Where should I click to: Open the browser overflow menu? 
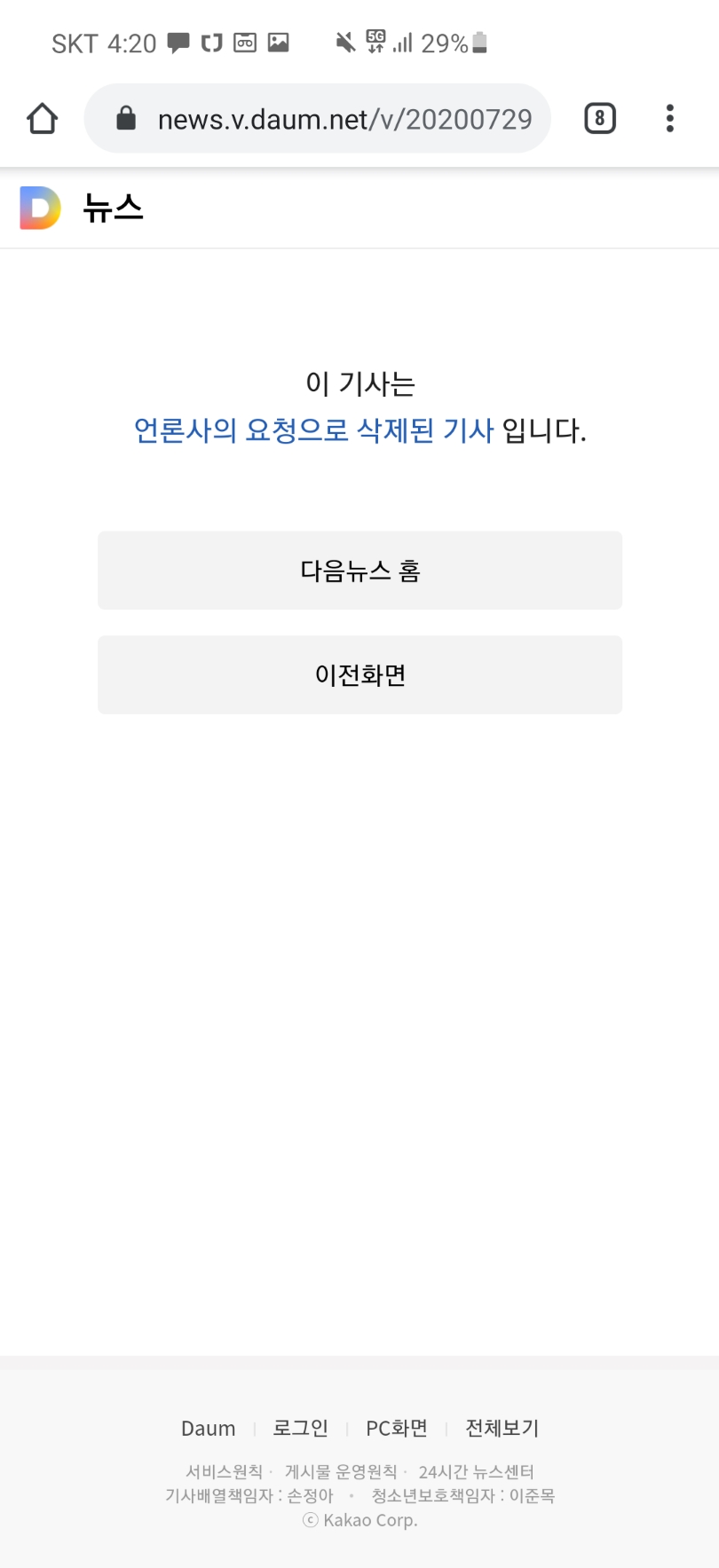669,118
